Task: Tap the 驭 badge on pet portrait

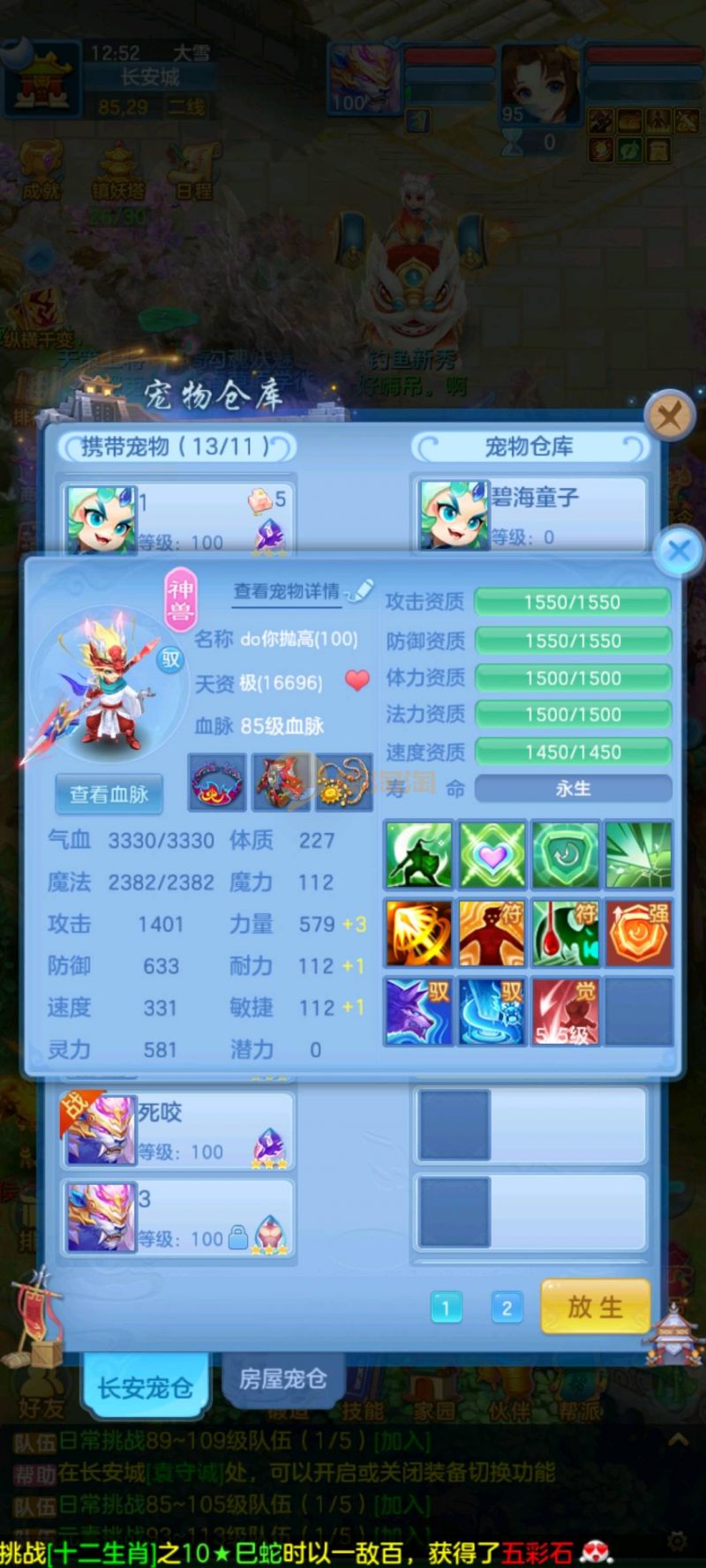Action: (x=170, y=658)
